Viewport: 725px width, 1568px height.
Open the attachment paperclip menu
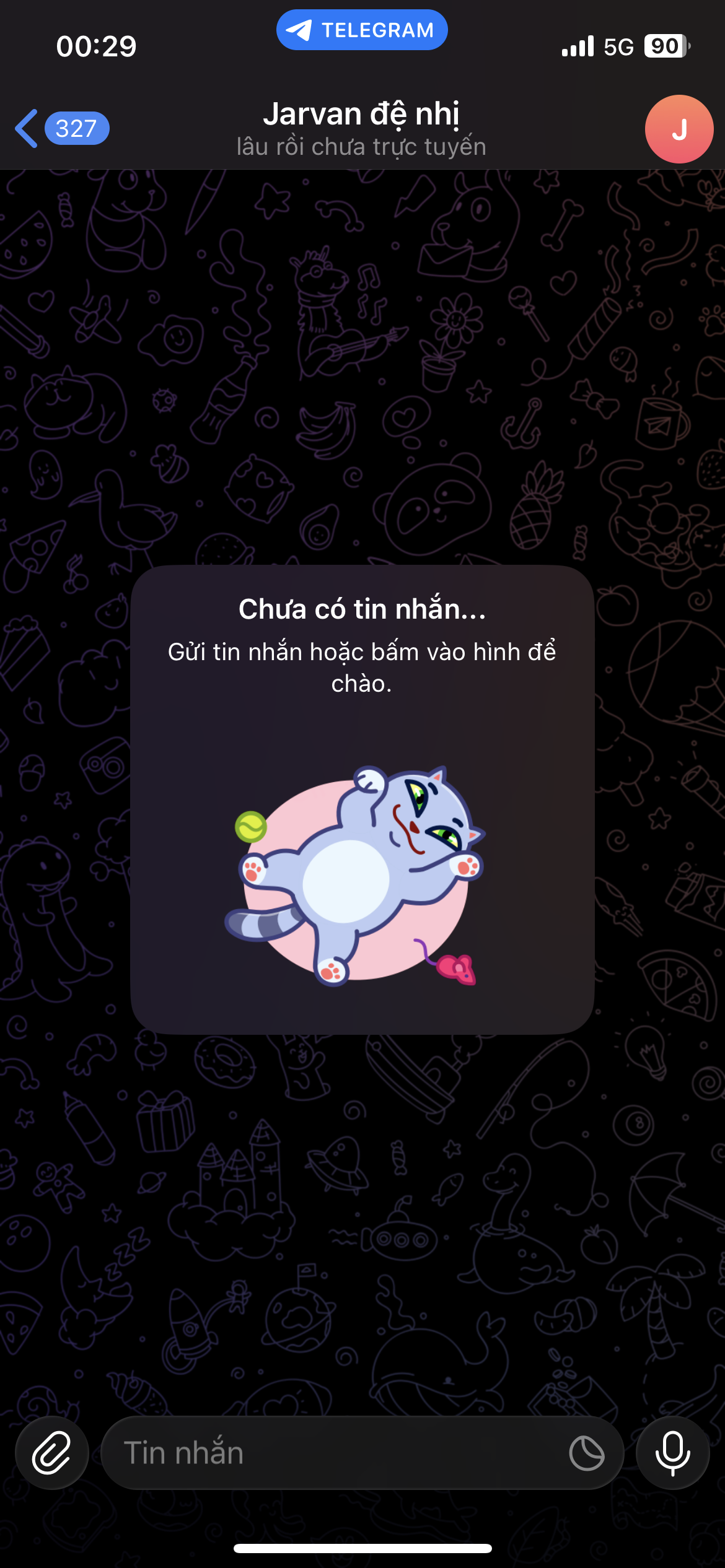click(x=52, y=1452)
